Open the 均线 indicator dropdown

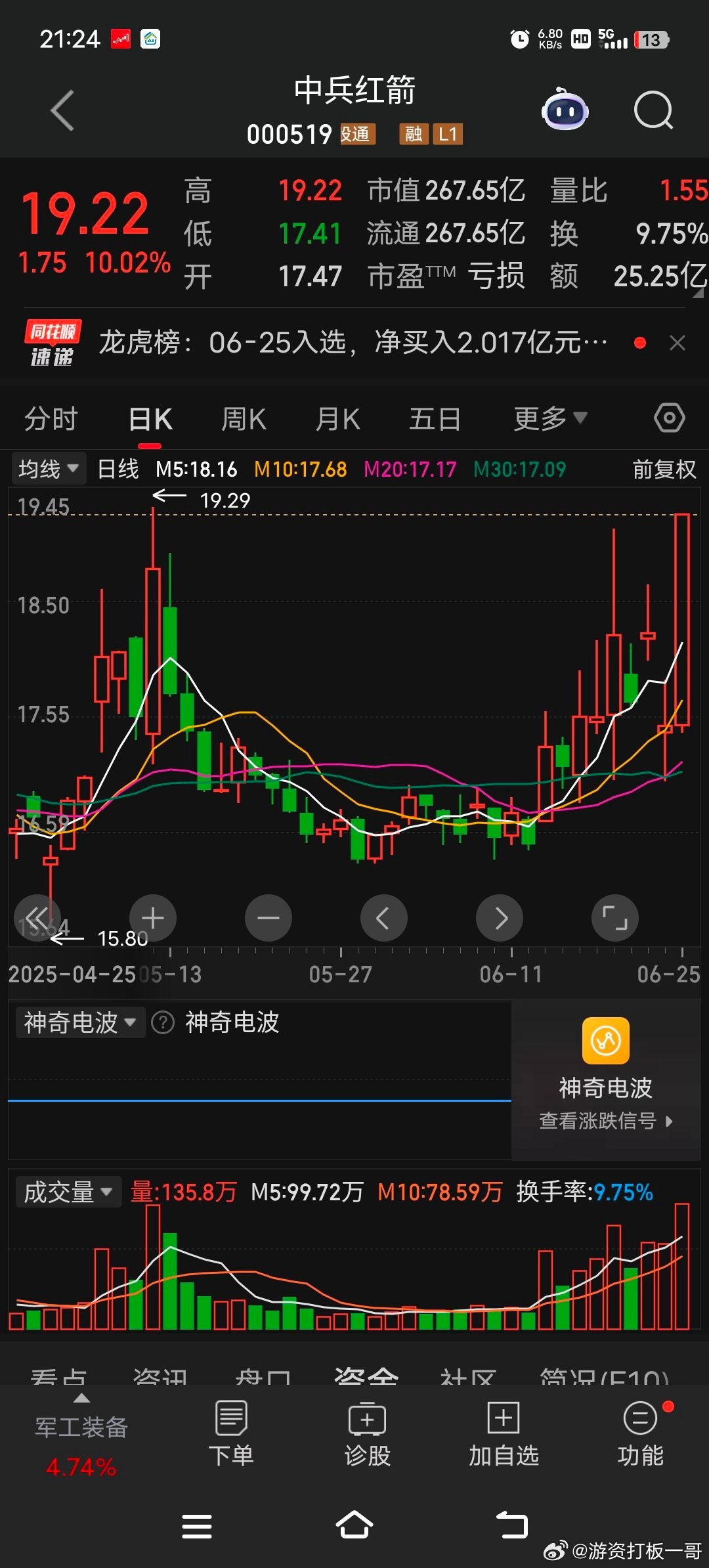tap(49, 469)
